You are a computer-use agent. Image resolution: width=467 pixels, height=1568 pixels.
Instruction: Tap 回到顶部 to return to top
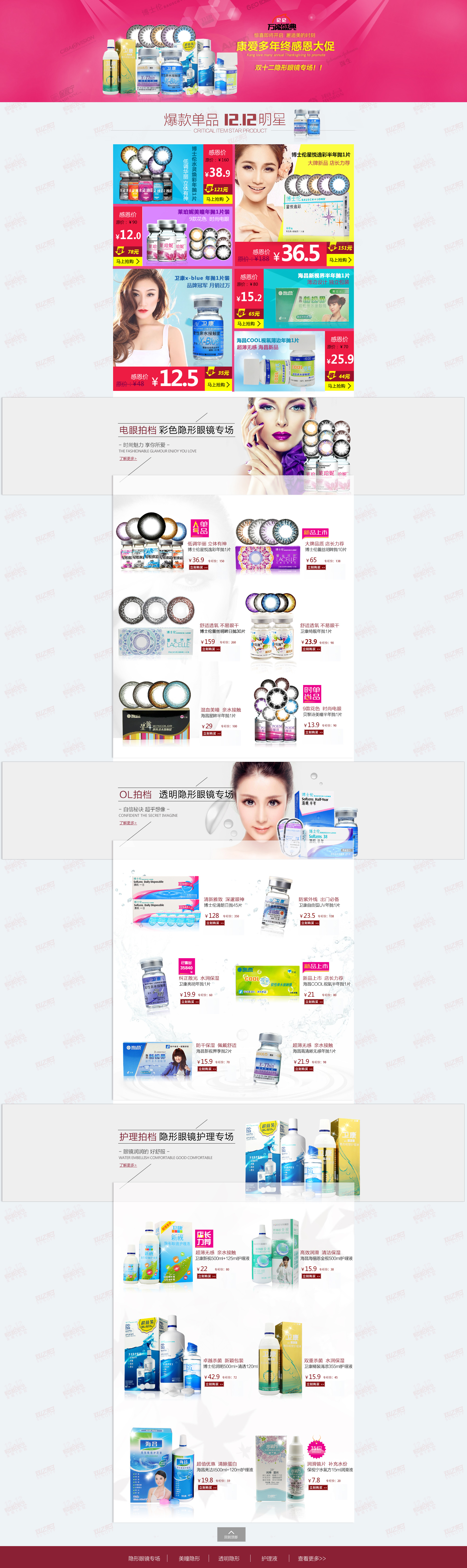pos(231,1534)
